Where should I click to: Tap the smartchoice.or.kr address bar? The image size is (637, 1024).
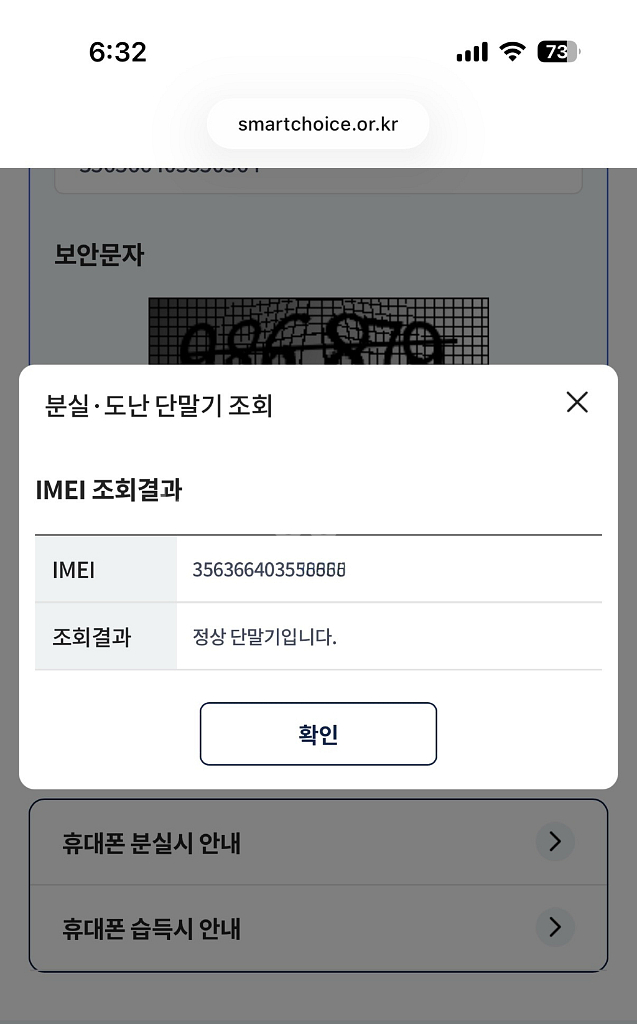point(318,124)
